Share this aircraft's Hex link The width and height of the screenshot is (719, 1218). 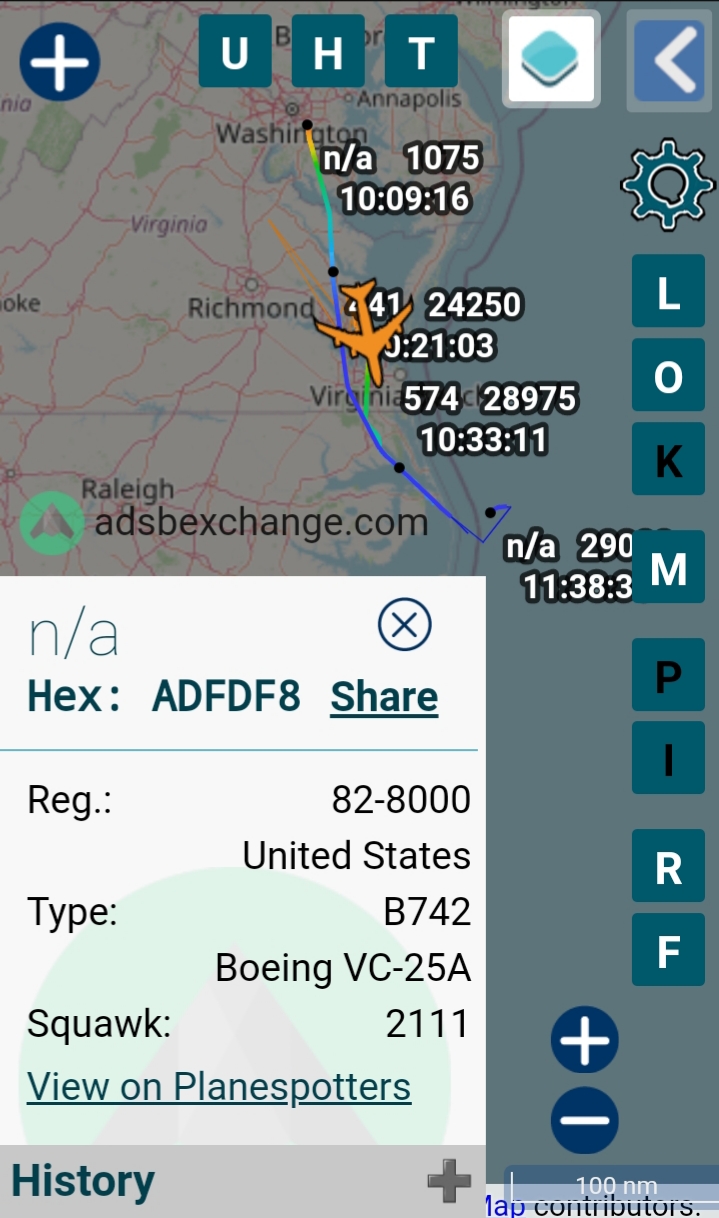tap(384, 697)
